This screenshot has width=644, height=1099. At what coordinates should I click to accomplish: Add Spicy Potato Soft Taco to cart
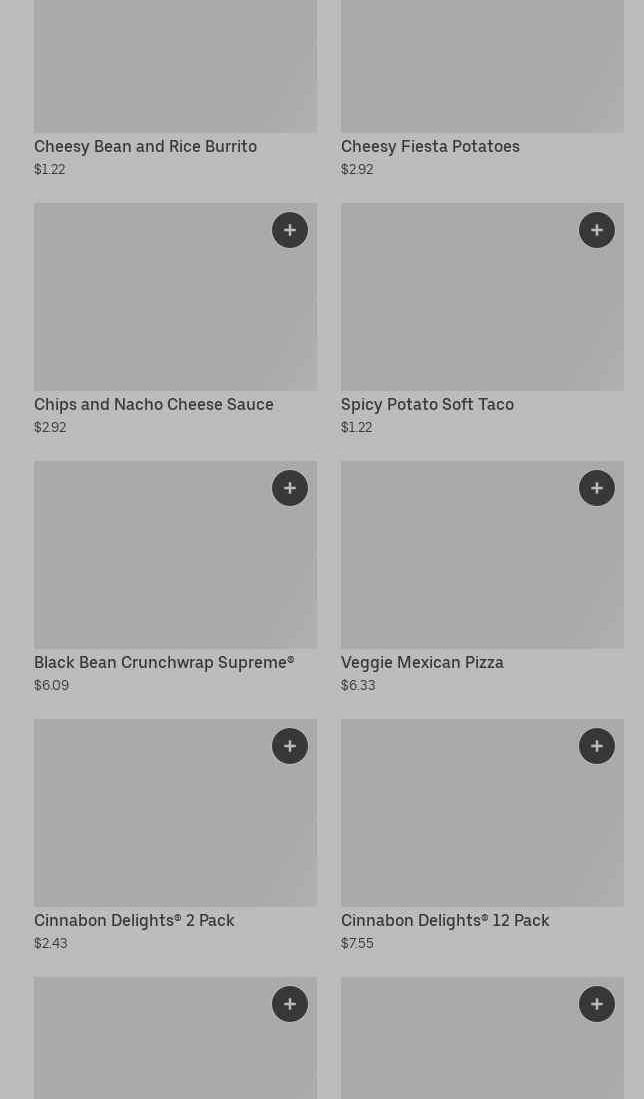point(597,230)
